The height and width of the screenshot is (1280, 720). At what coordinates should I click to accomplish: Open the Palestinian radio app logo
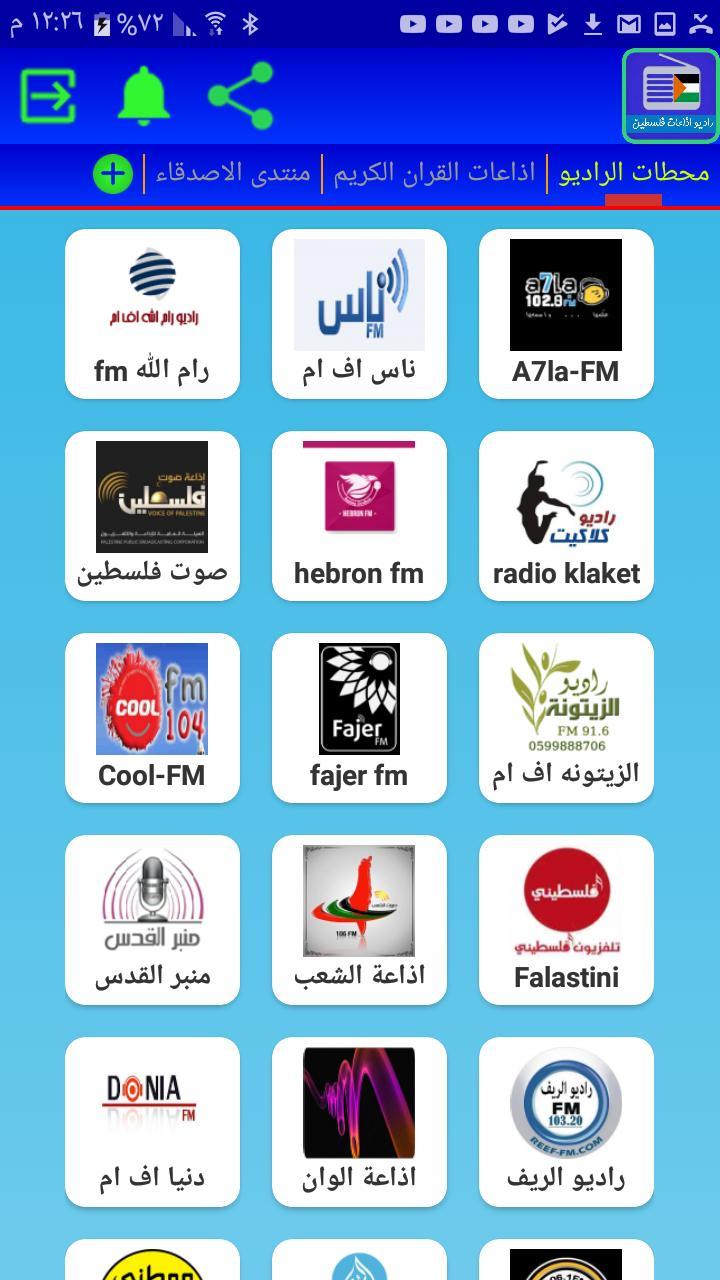click(x=668, y=95)
